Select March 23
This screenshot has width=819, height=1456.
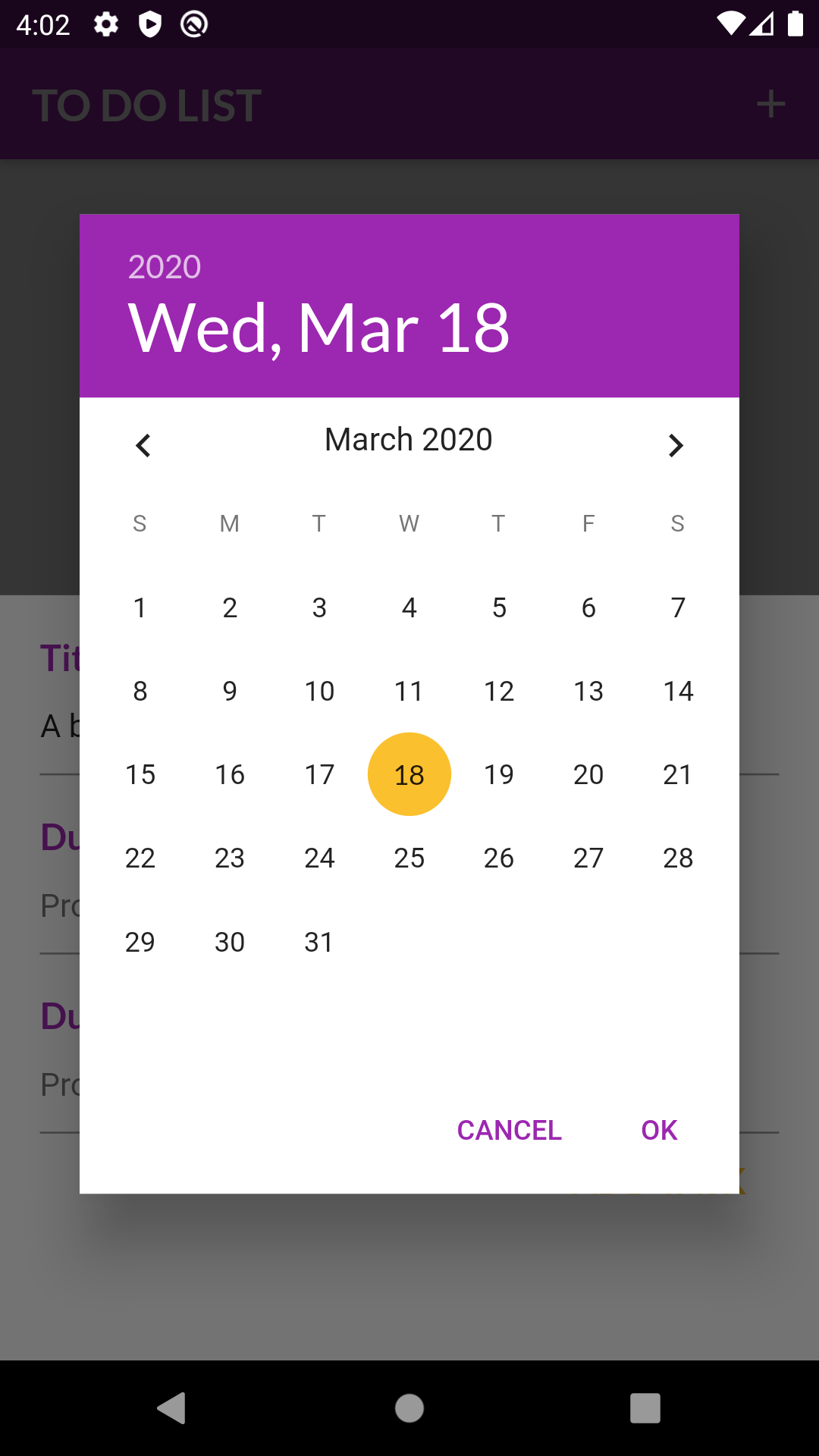tap(230, 858)
